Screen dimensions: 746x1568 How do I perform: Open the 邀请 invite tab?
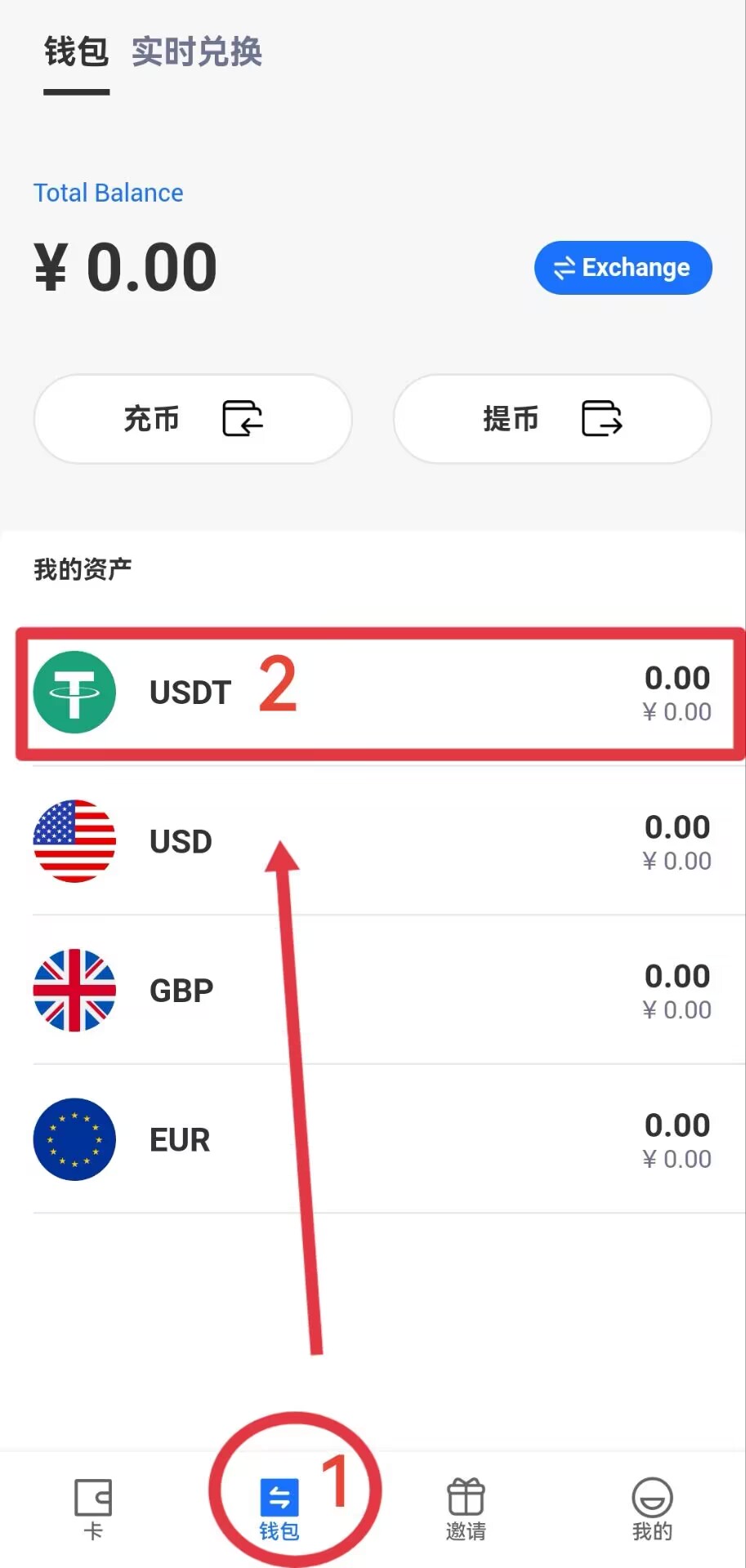[x=466, y=1509]
